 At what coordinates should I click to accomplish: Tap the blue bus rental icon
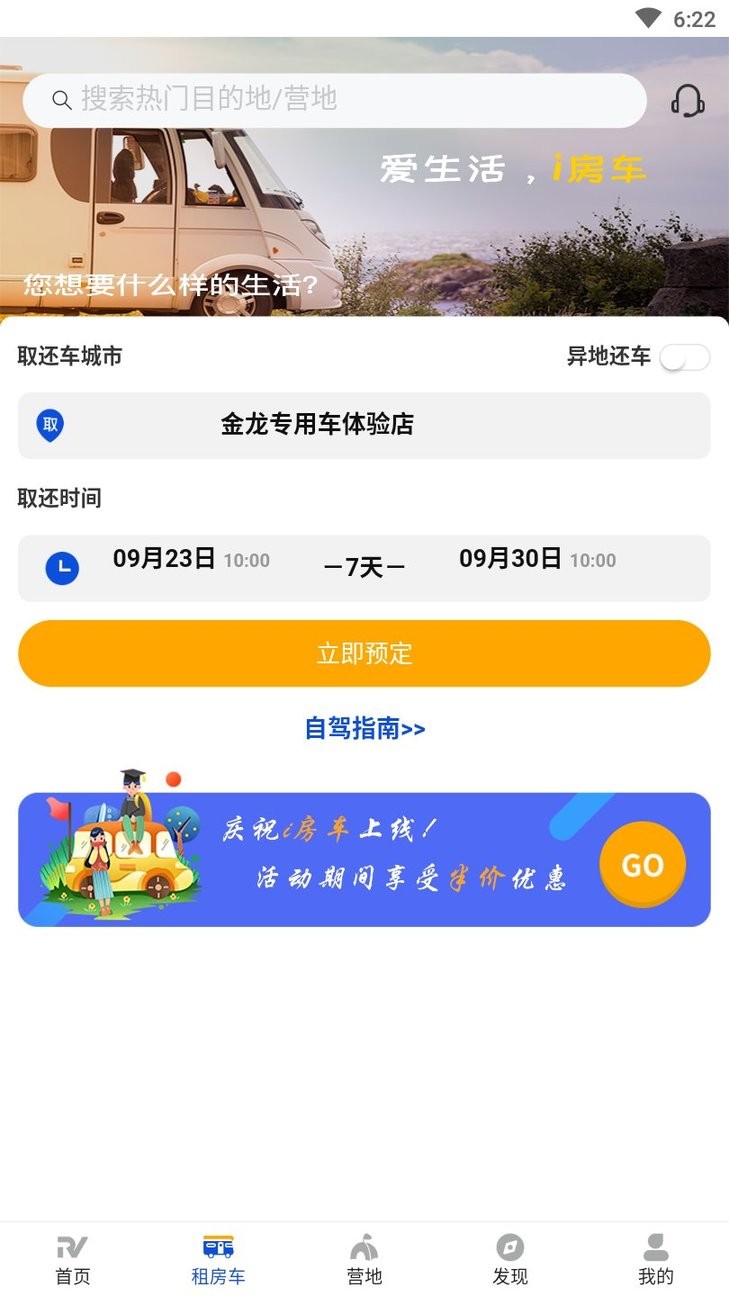(x=218, y=1245)
